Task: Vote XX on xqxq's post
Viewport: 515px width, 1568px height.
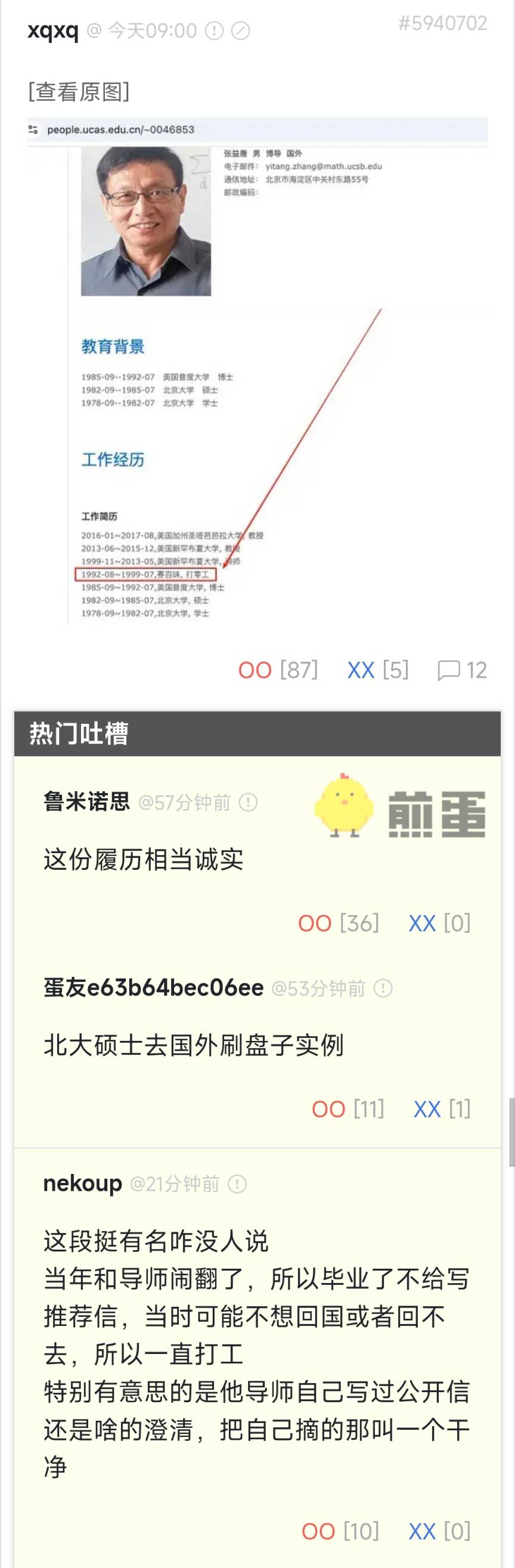Action: pyautogui.click(x=361, y=670)
